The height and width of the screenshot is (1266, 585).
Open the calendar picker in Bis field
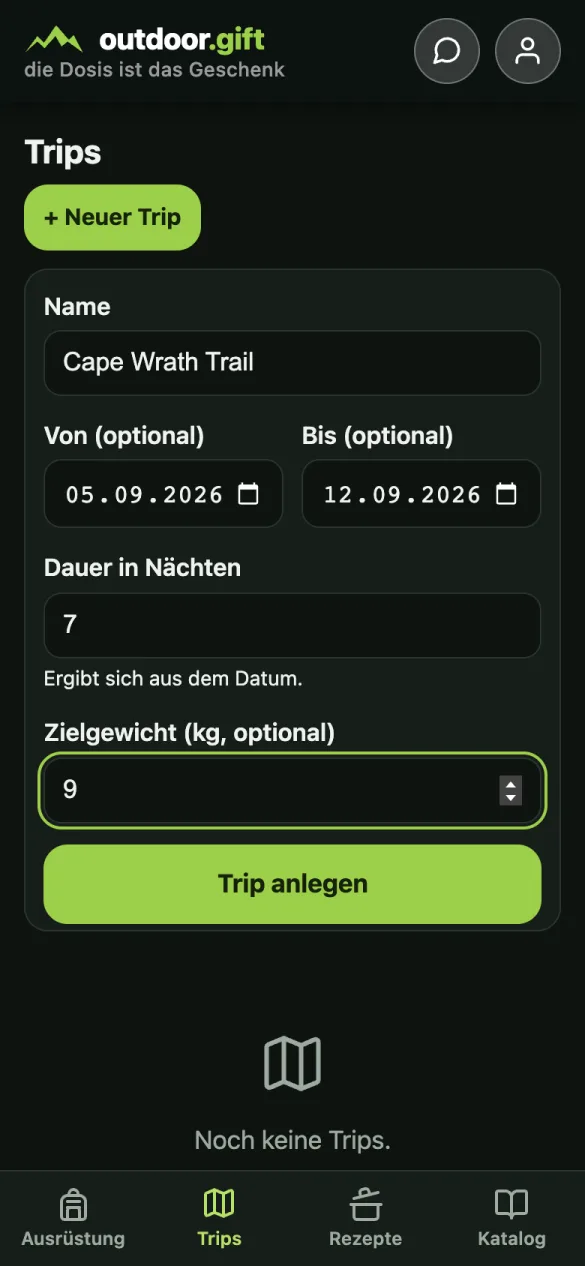507,494
